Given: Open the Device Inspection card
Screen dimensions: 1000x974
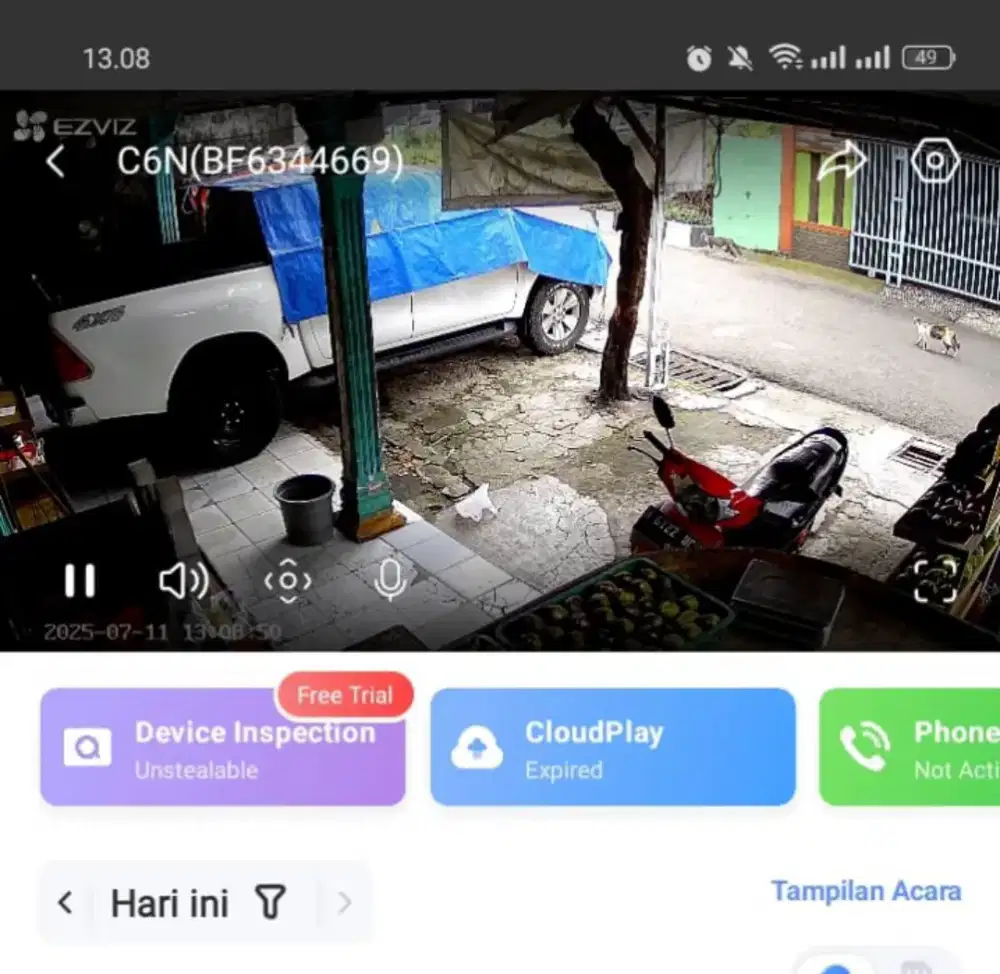Looking at the screenshot, I should (x=222, y=747).
